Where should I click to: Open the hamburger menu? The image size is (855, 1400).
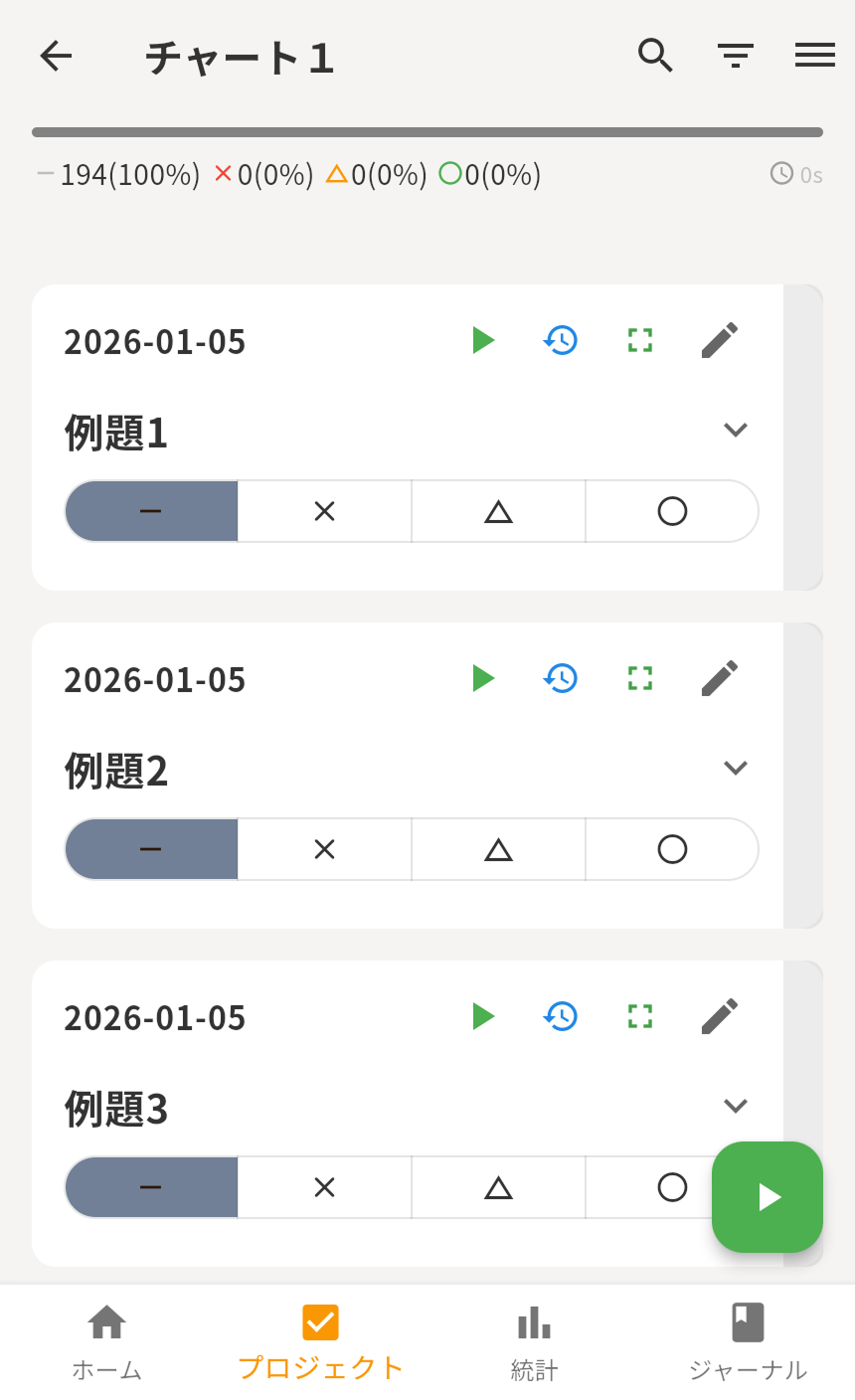click(x=814, y=56)
